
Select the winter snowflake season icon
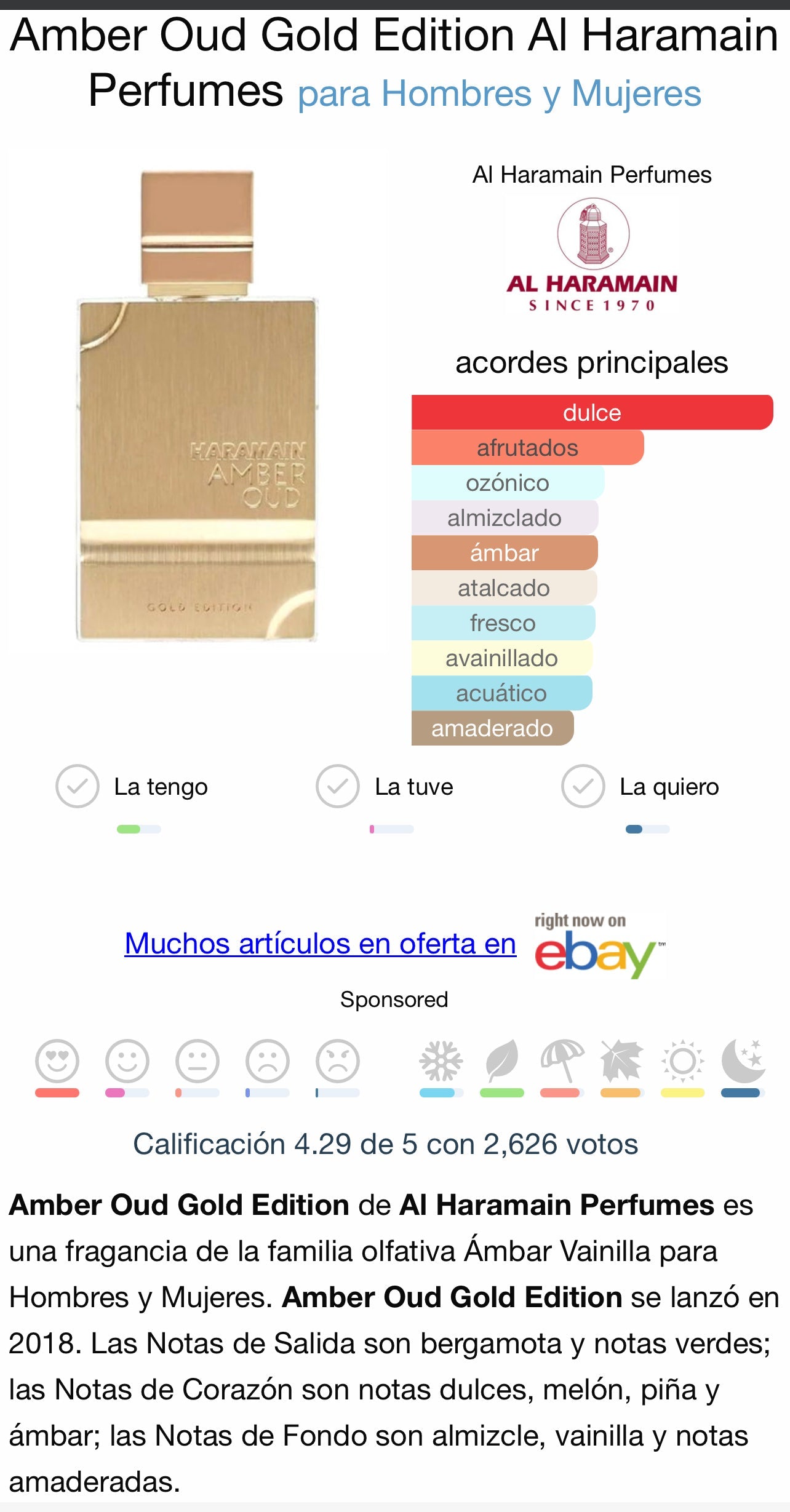[x=441, y=1061]
